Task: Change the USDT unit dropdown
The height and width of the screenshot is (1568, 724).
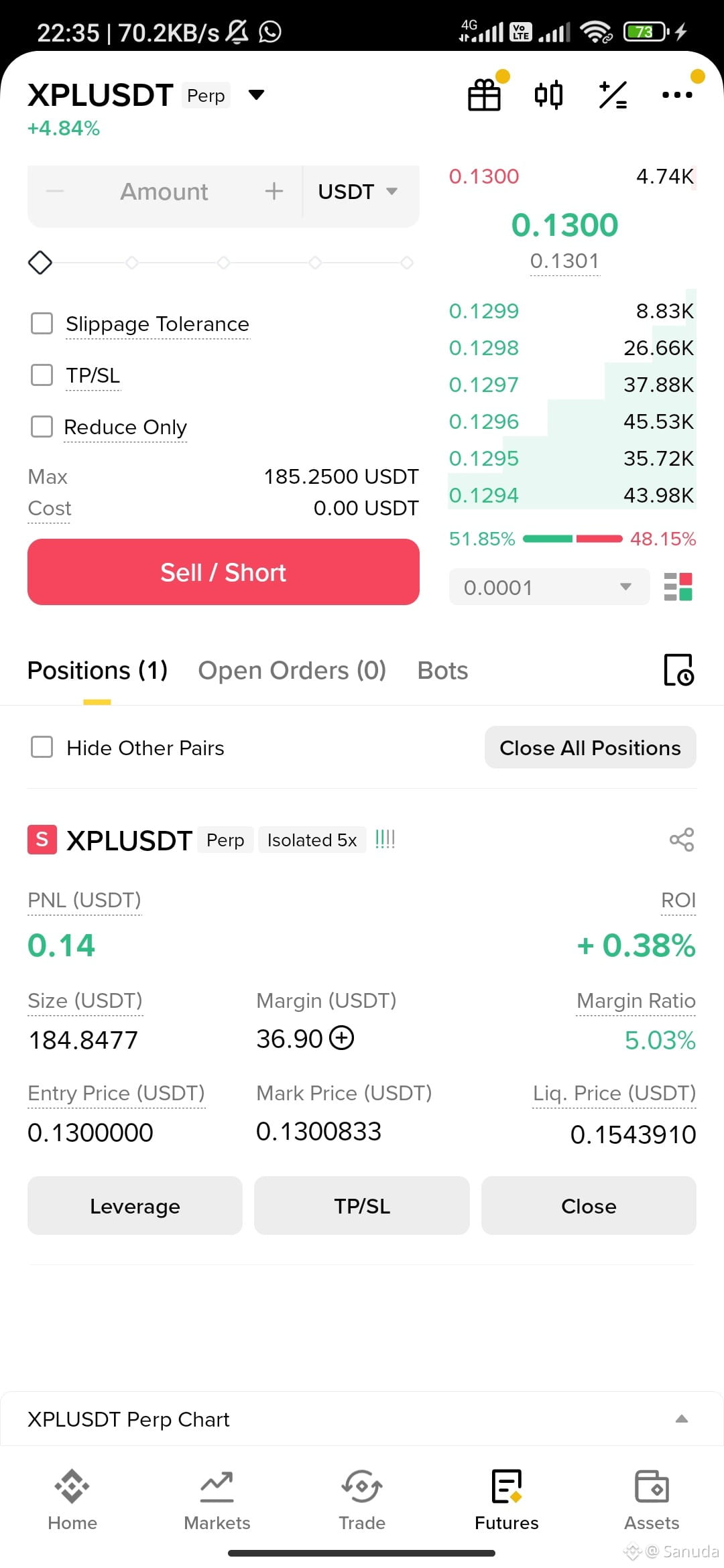Action: [x=359, y=192]
